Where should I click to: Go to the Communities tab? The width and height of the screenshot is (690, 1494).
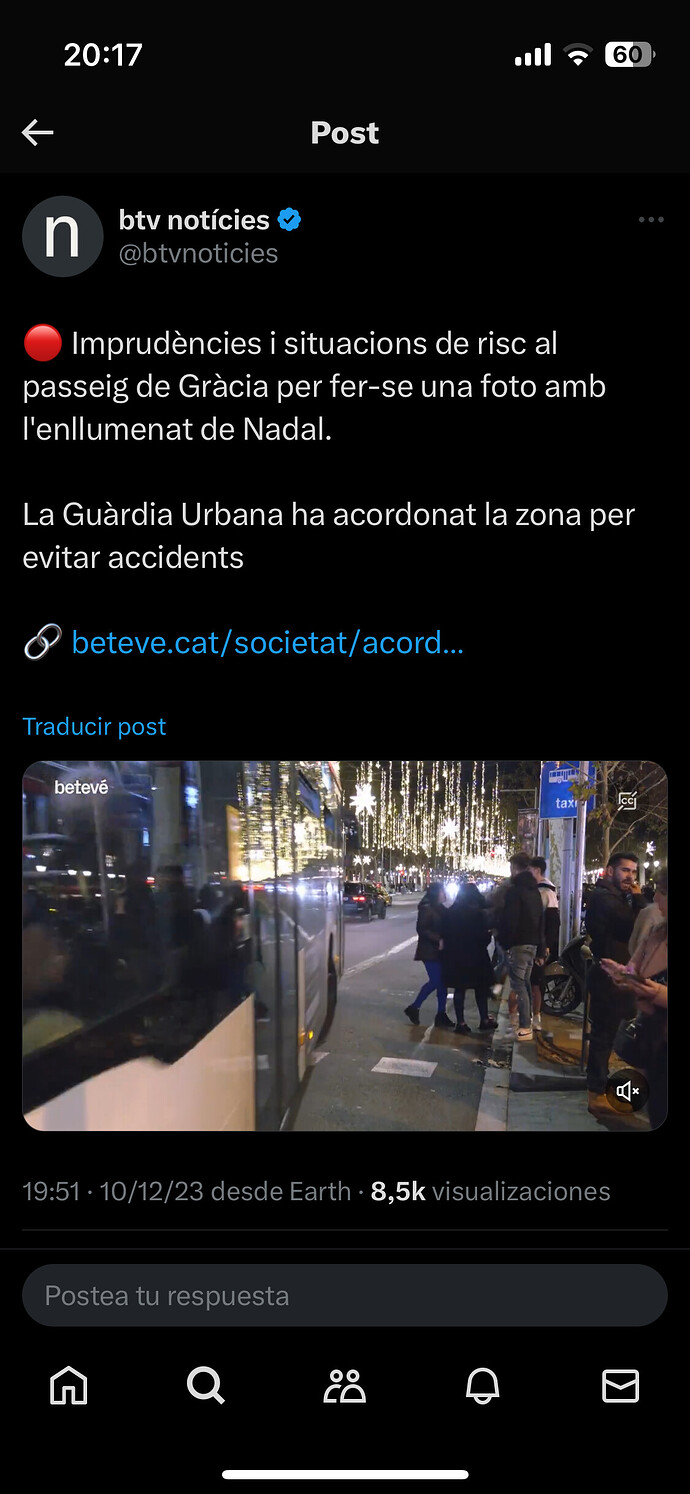(x=345, y=1386)
